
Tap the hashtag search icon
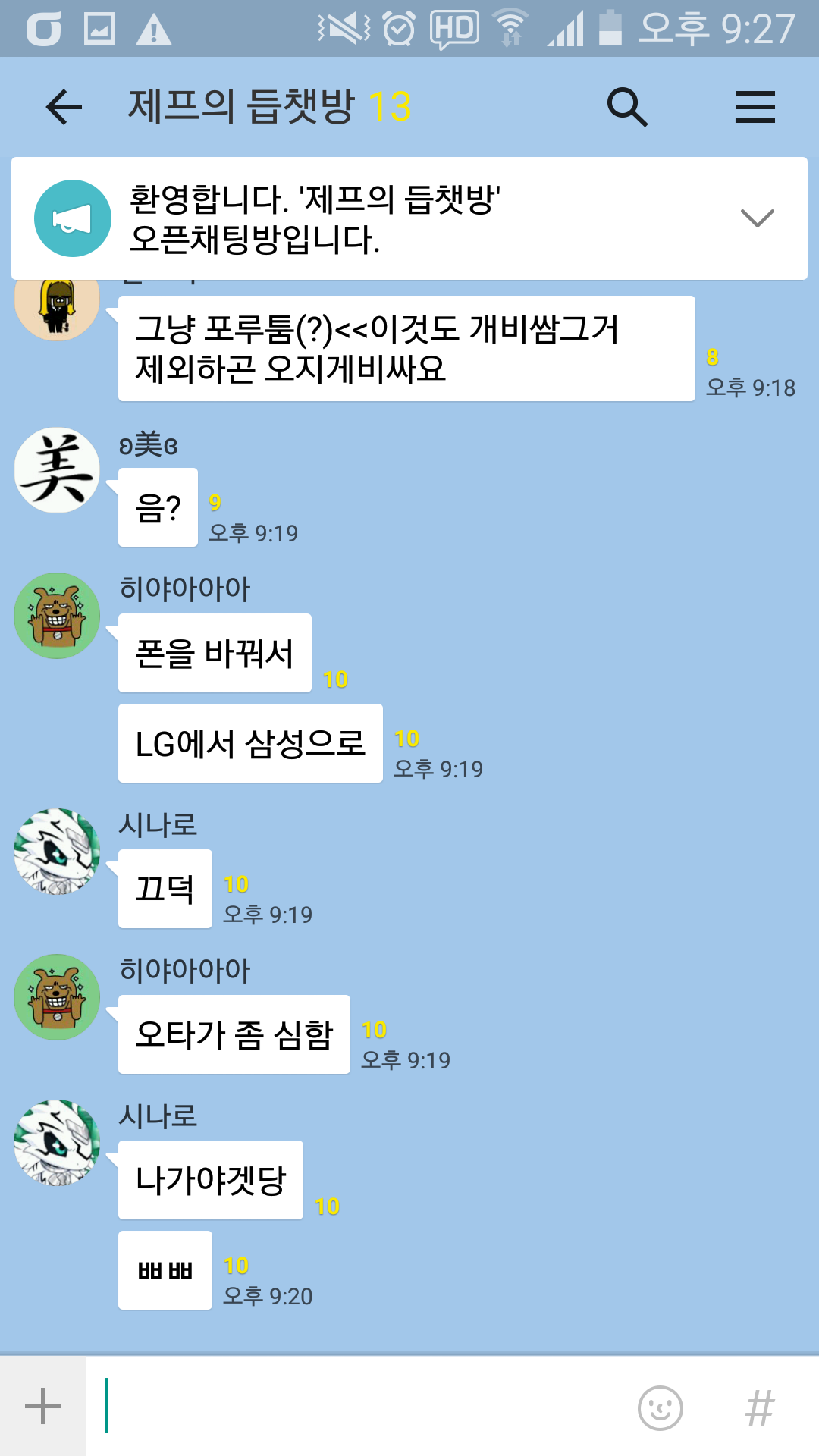[x=759, y=1408]
